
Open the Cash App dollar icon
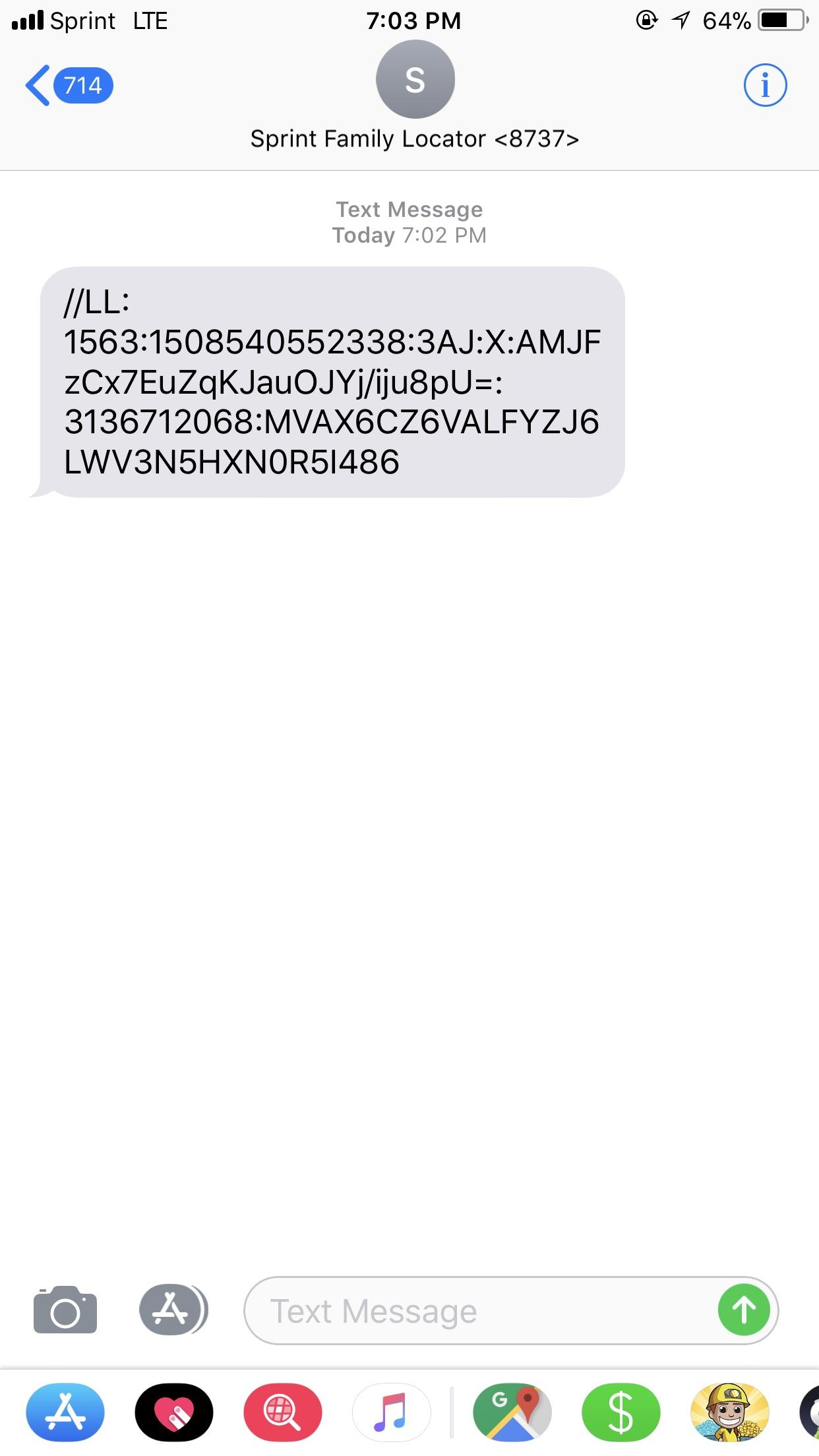(x=621, y=1412)
